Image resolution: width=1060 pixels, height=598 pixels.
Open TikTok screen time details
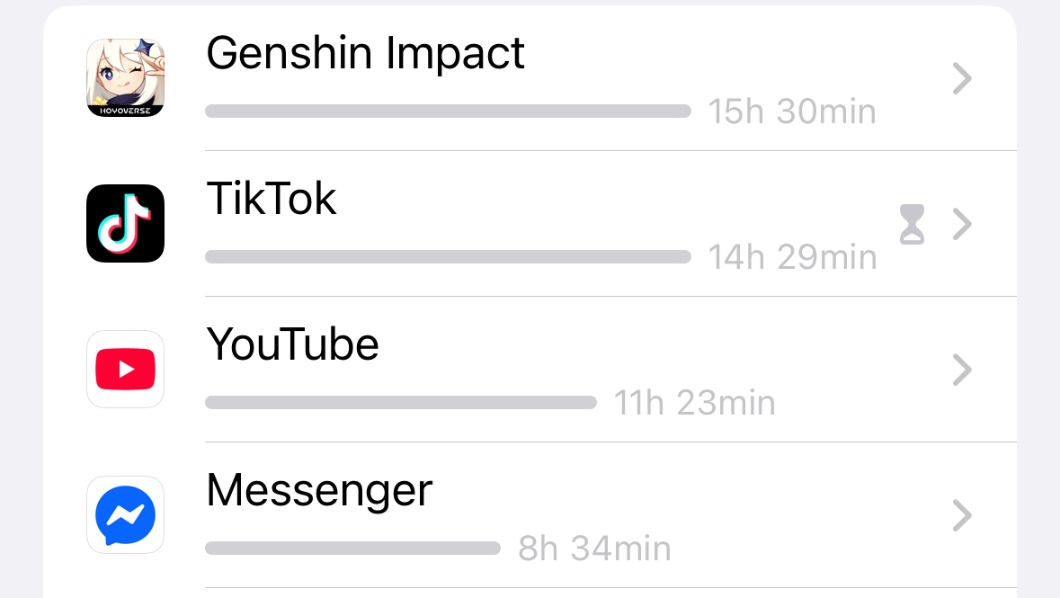pos(530,224)
